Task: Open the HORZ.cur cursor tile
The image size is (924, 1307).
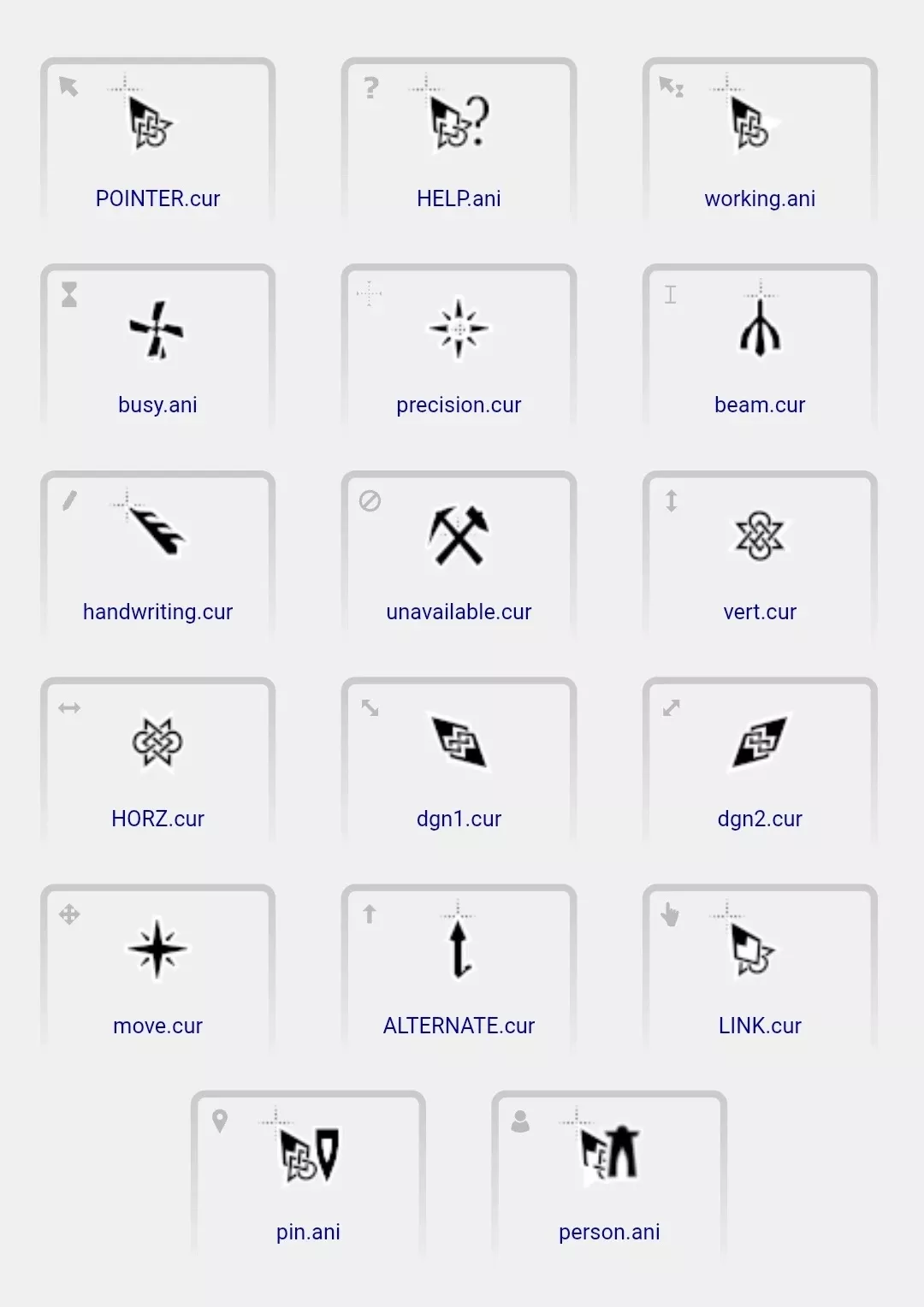Action: tap(157, 760)
